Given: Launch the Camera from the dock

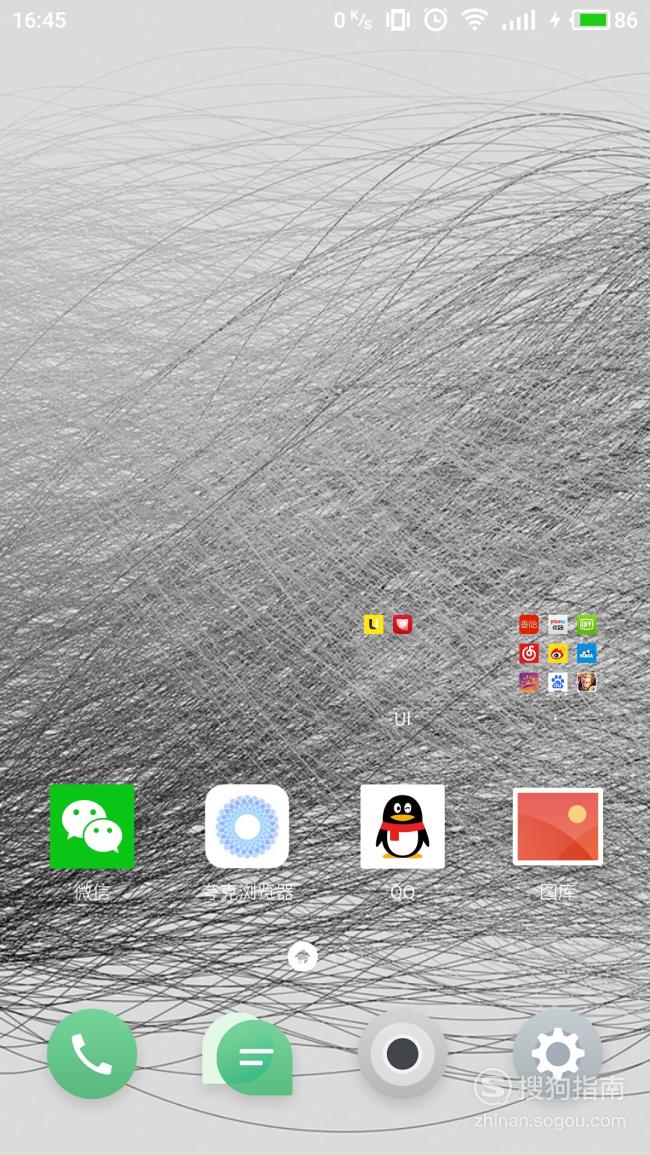Looking at the screenshot, I should click(402, 1054).
